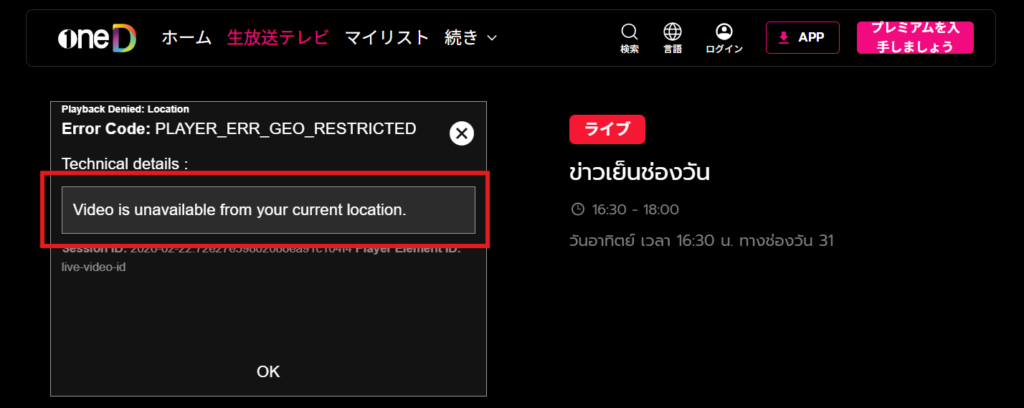1024x408 pixels.
Task: Tap プレミアムを入手しましょう premium button
Action: coord(914,37)
